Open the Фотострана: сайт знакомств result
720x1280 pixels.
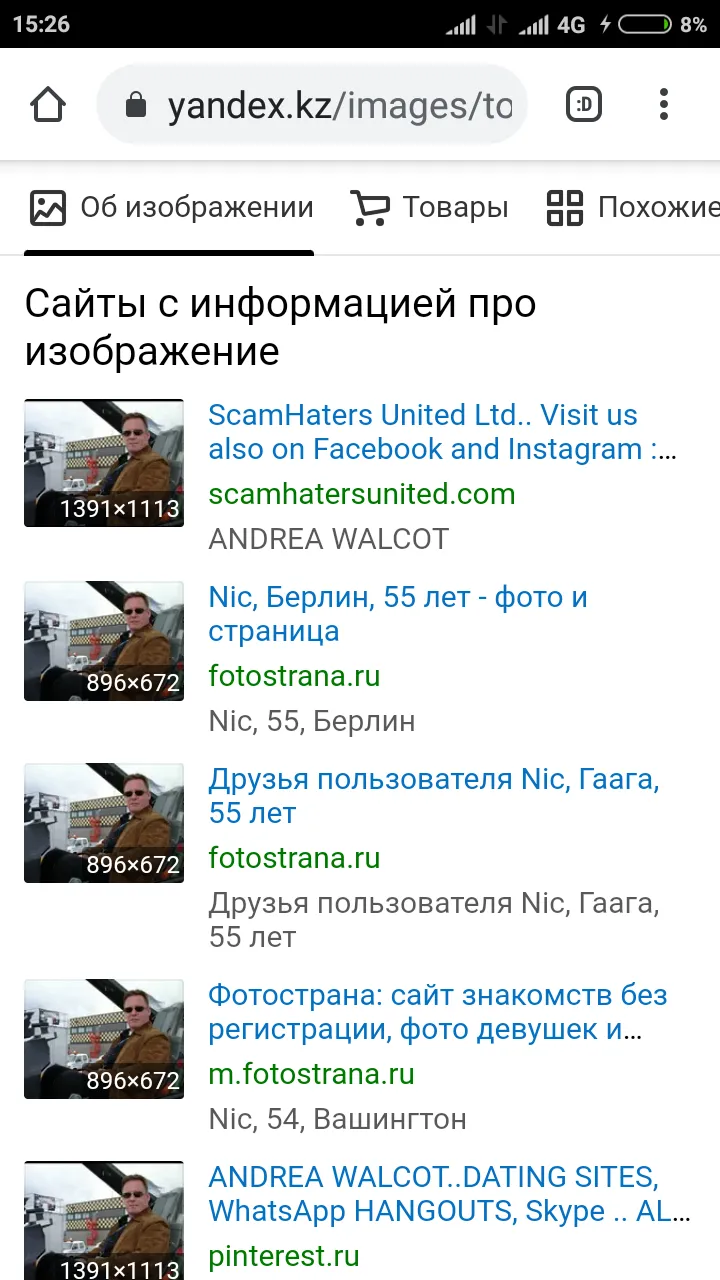(x=438, y=1012)
